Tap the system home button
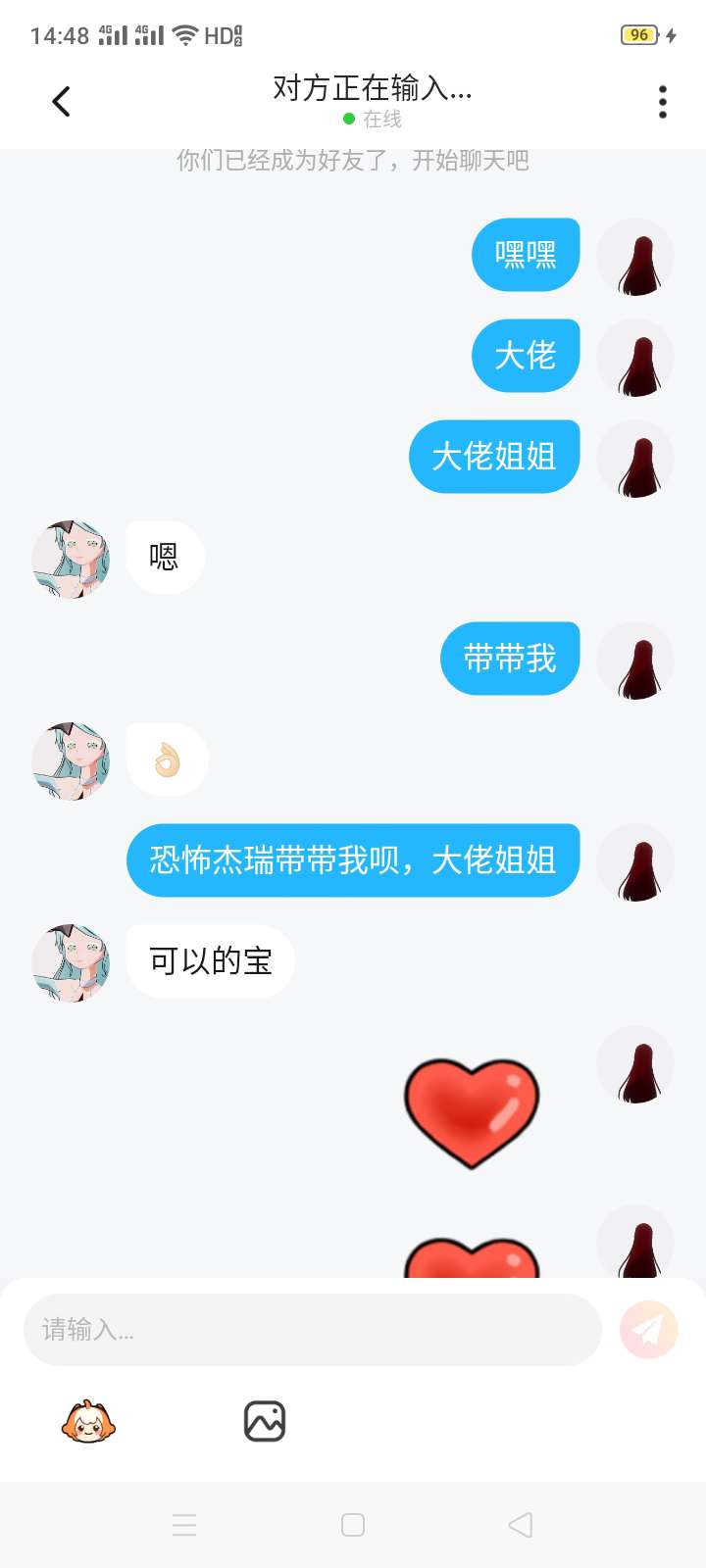 (353, 1525)
